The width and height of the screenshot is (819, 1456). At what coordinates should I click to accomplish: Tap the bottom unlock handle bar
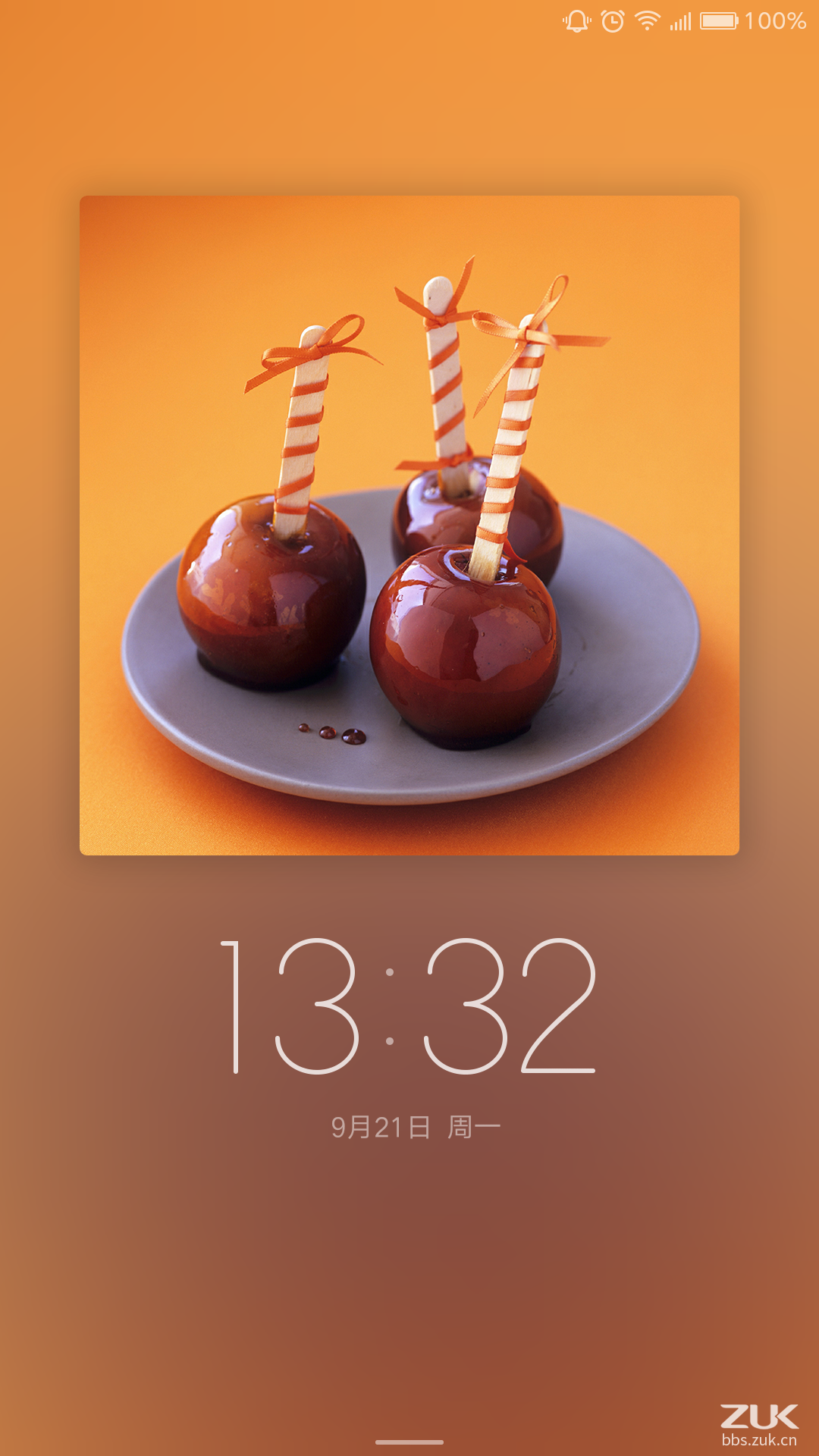click(409, 1442)
